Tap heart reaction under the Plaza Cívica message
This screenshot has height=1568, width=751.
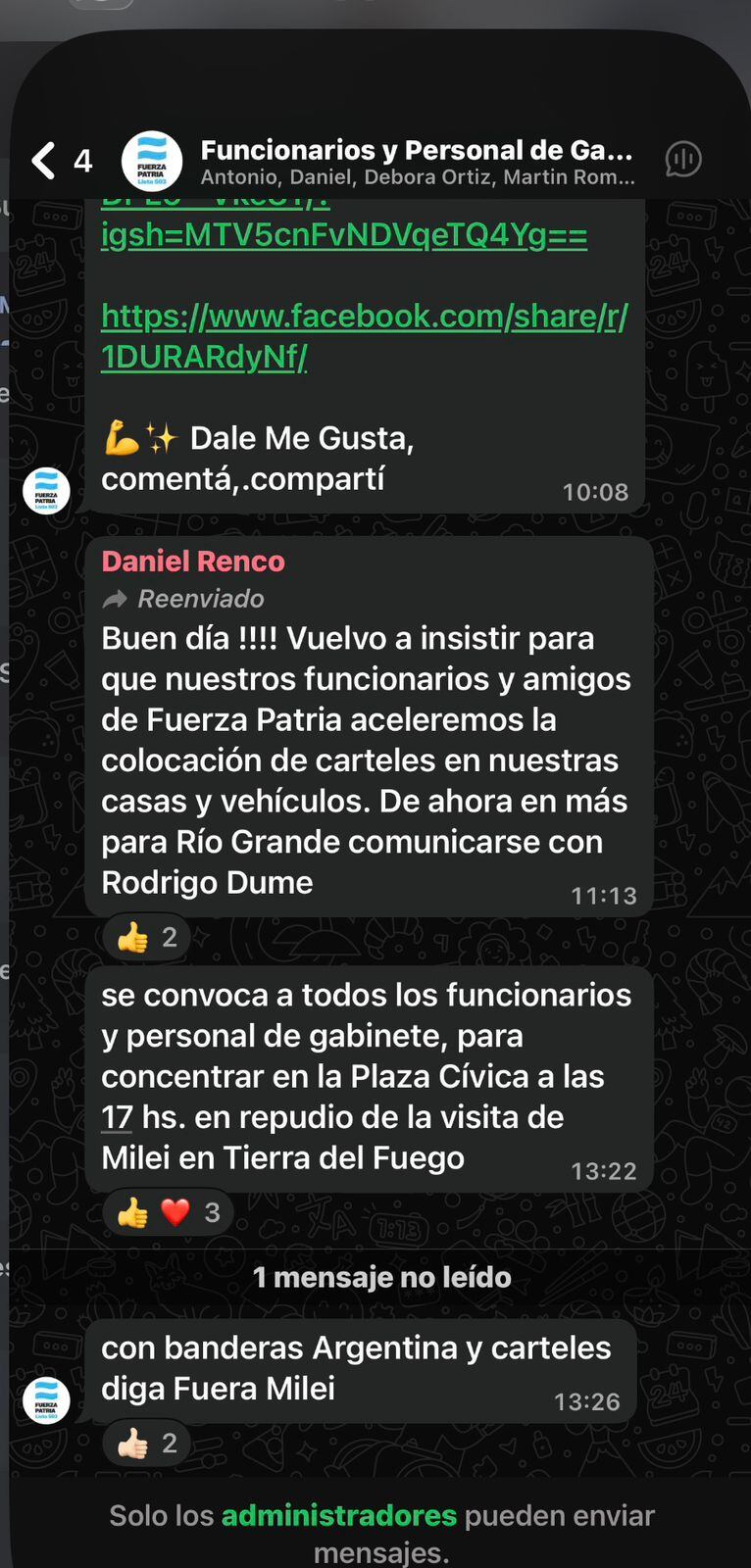coord(176,1212)
